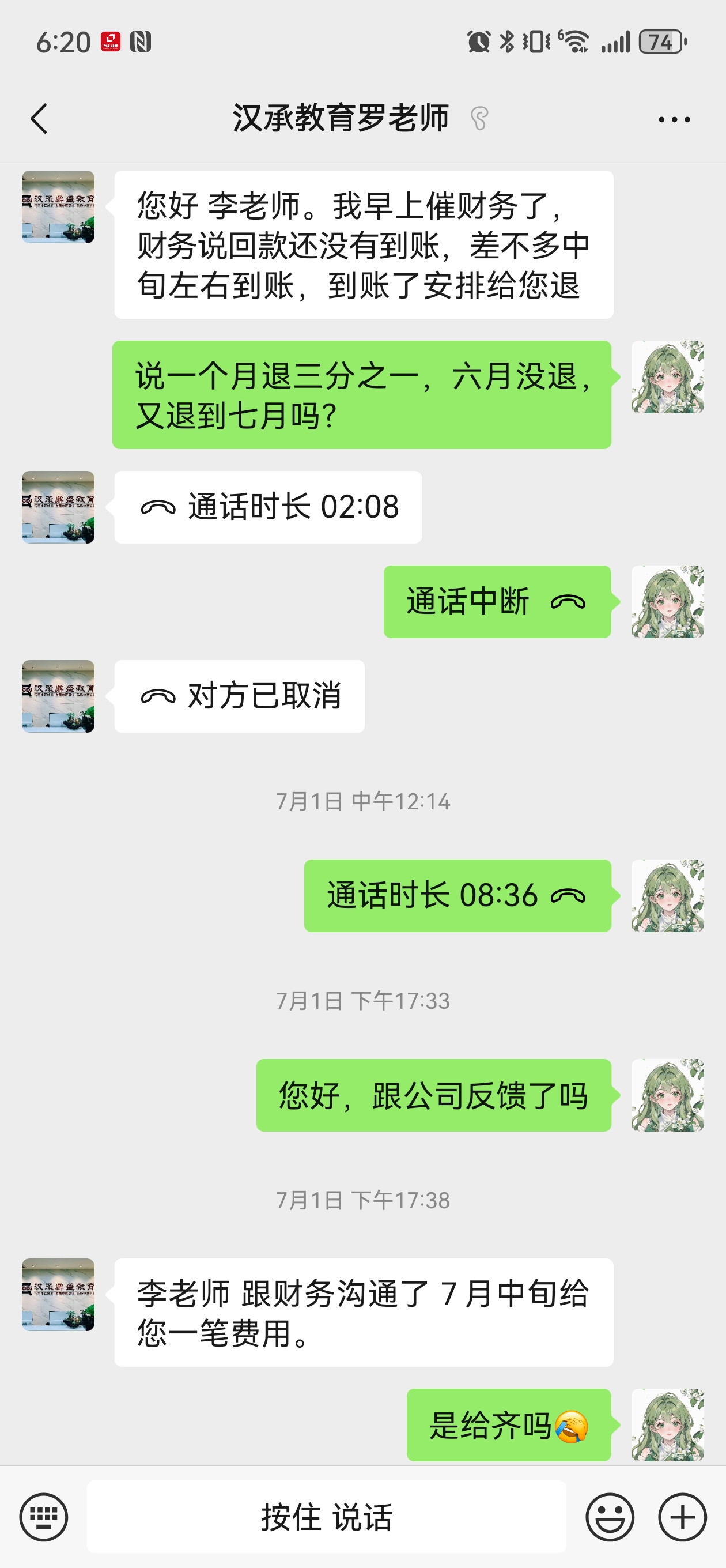
Task: Open my profile from avatar beside 是给齐吗
Action: pyautogui.click(x=668, y=1425)
